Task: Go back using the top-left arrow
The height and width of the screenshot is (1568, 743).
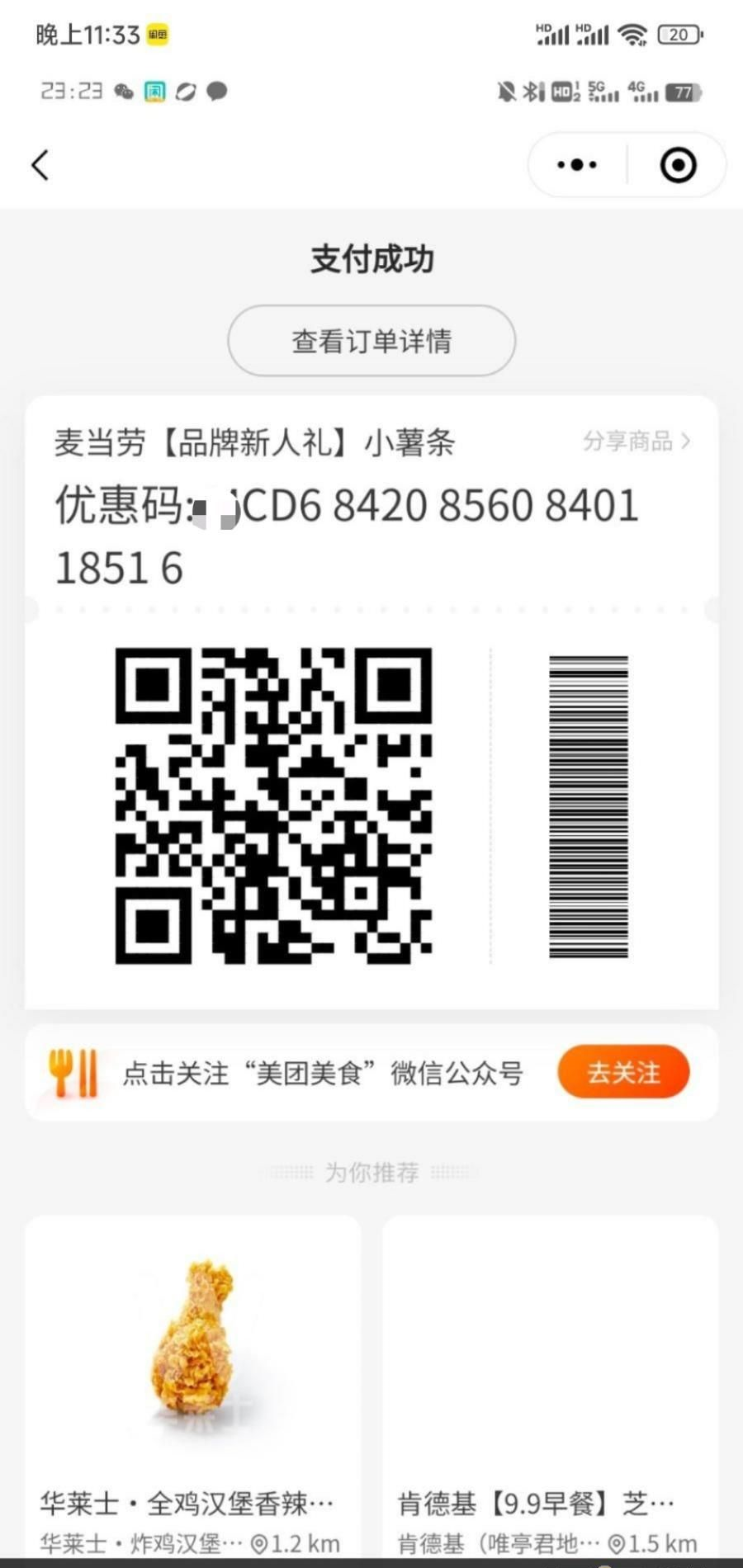Action: tap(40, 165)
